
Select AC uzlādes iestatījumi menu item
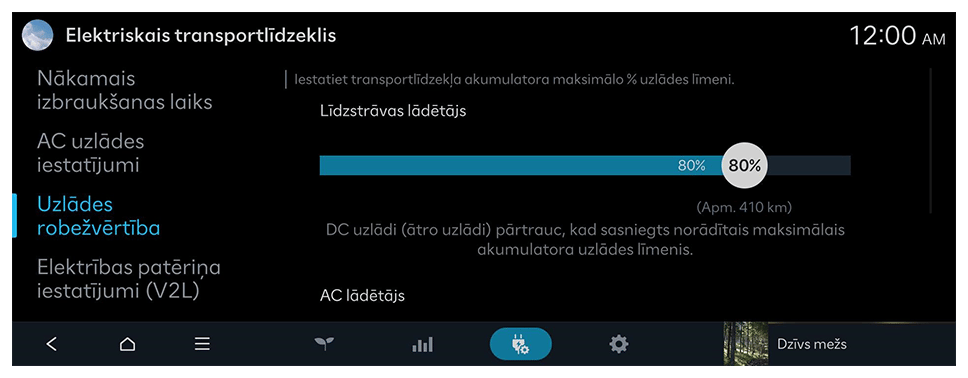(91, 153)
